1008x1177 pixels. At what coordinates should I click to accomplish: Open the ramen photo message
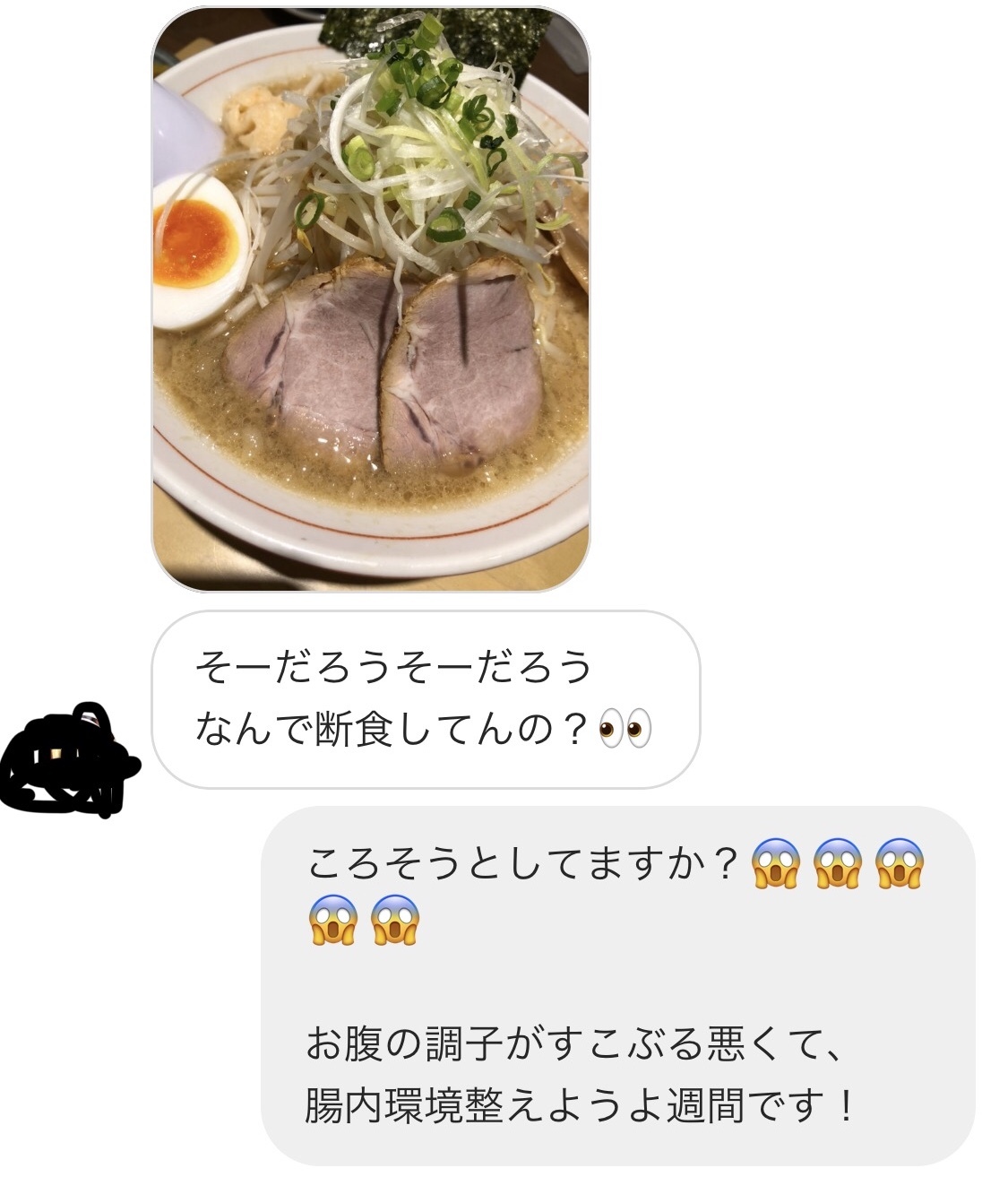coord(370,300)
